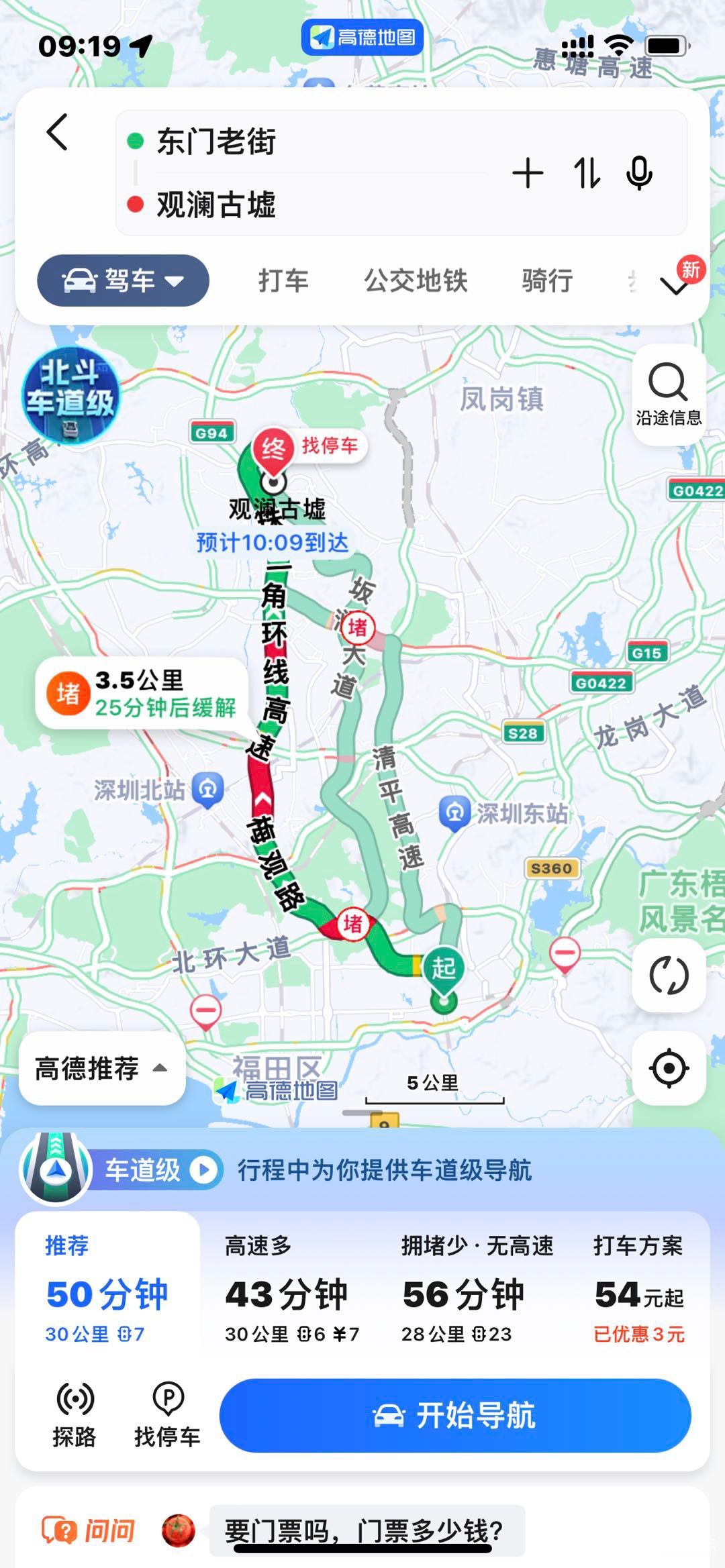The height and width of the screenshot is (1568, 725).
Task: Go back from route planning
Action: click(x=58, y=132)
